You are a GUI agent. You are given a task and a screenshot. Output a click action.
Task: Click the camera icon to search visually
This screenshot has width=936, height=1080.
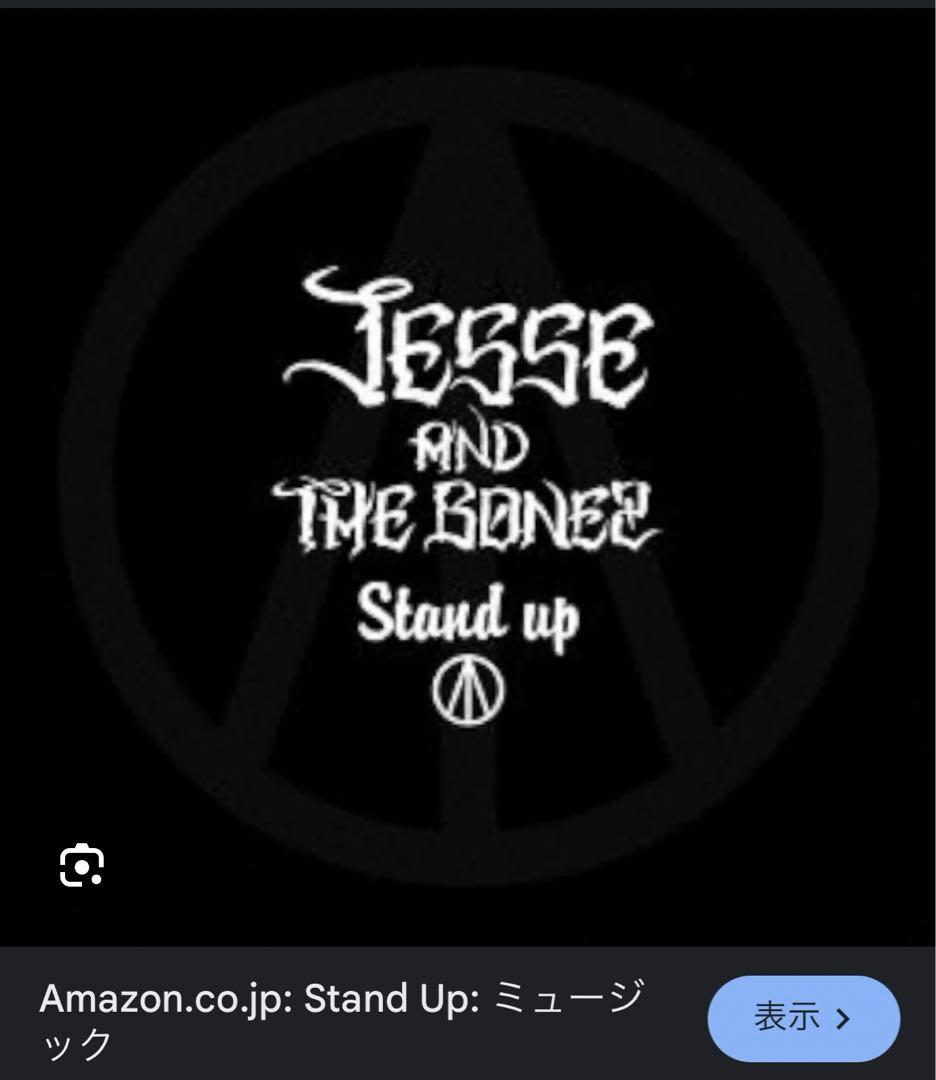click(x=82, y=865)
